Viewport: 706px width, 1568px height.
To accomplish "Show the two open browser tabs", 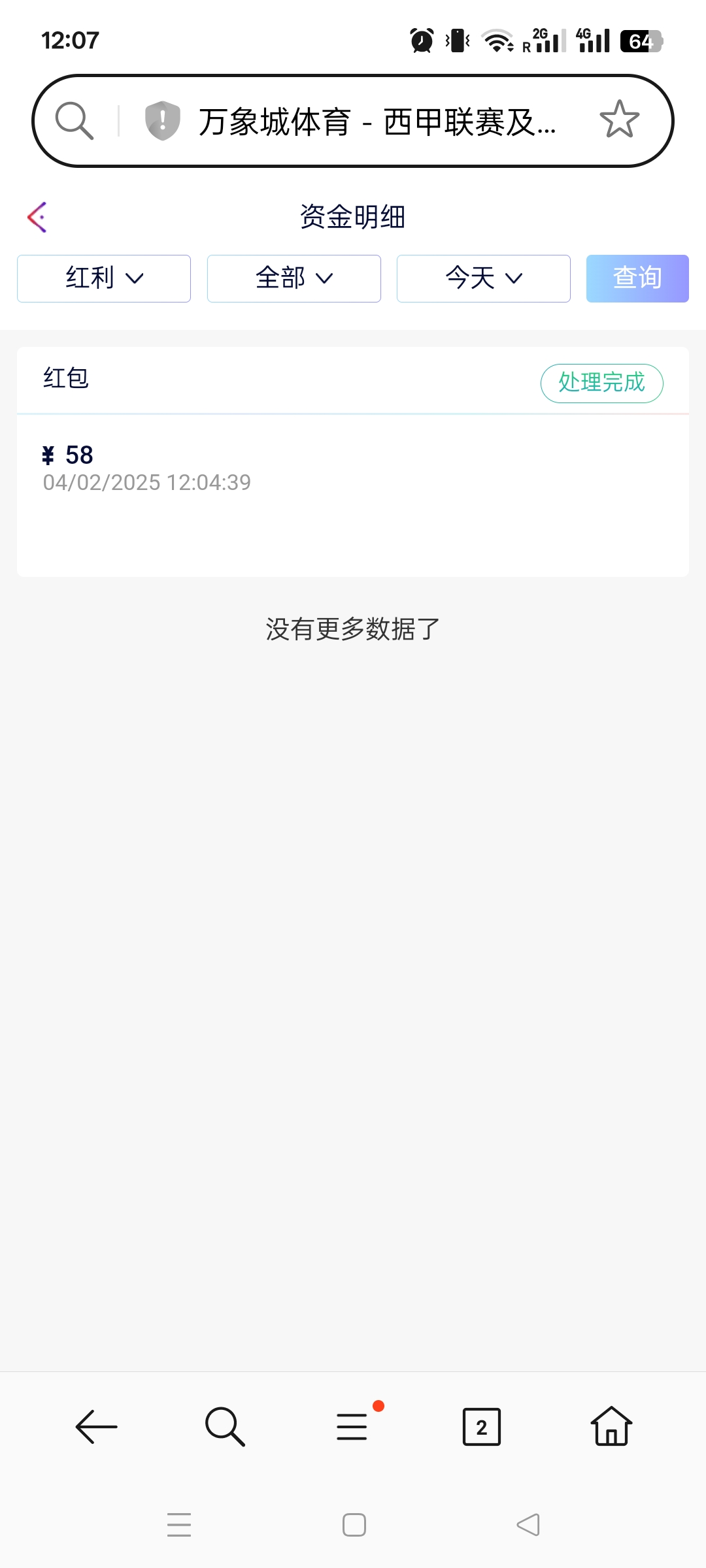I will pos(481,1426).
